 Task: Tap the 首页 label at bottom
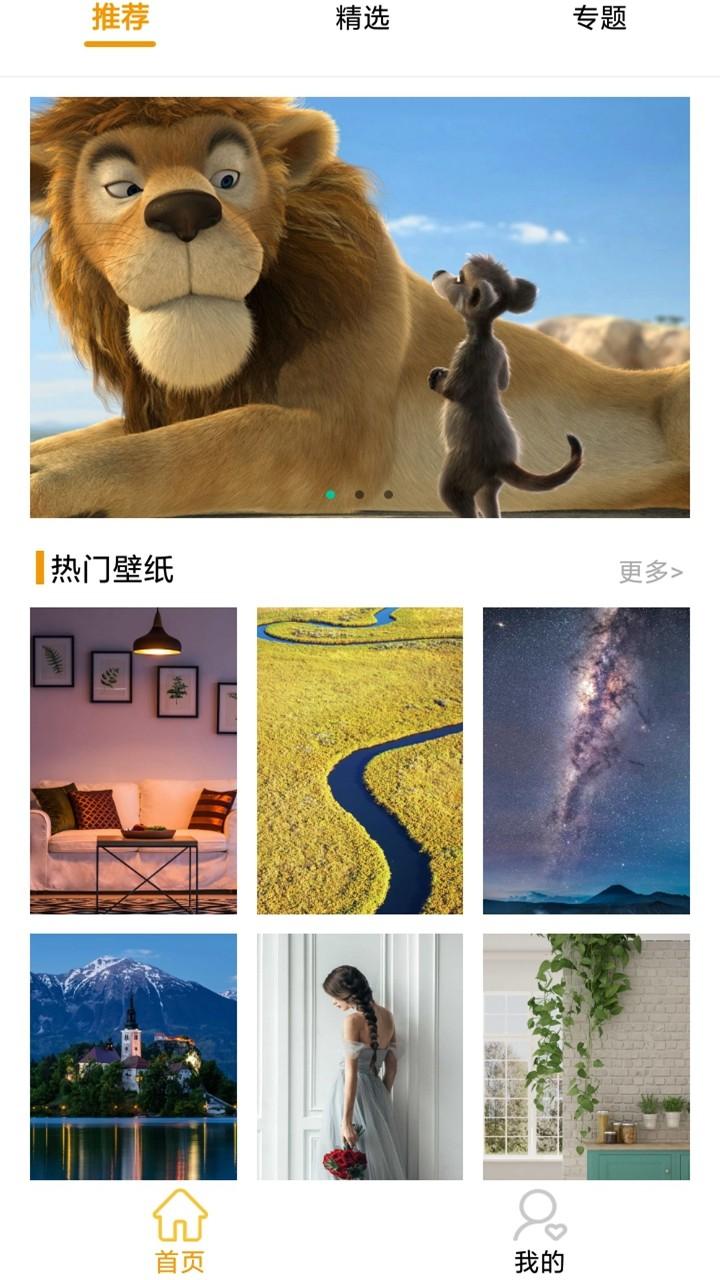(179, 1257)
